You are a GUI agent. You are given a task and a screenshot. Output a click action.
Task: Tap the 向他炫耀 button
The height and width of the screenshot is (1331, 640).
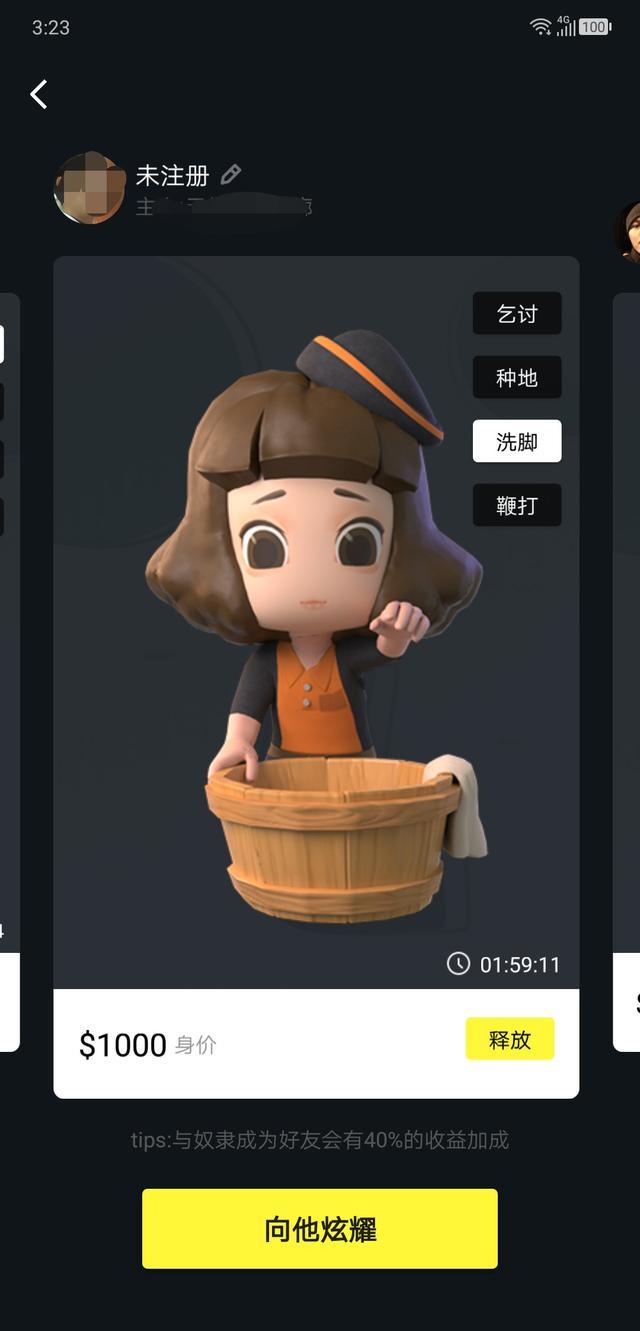click(320, 1229)
